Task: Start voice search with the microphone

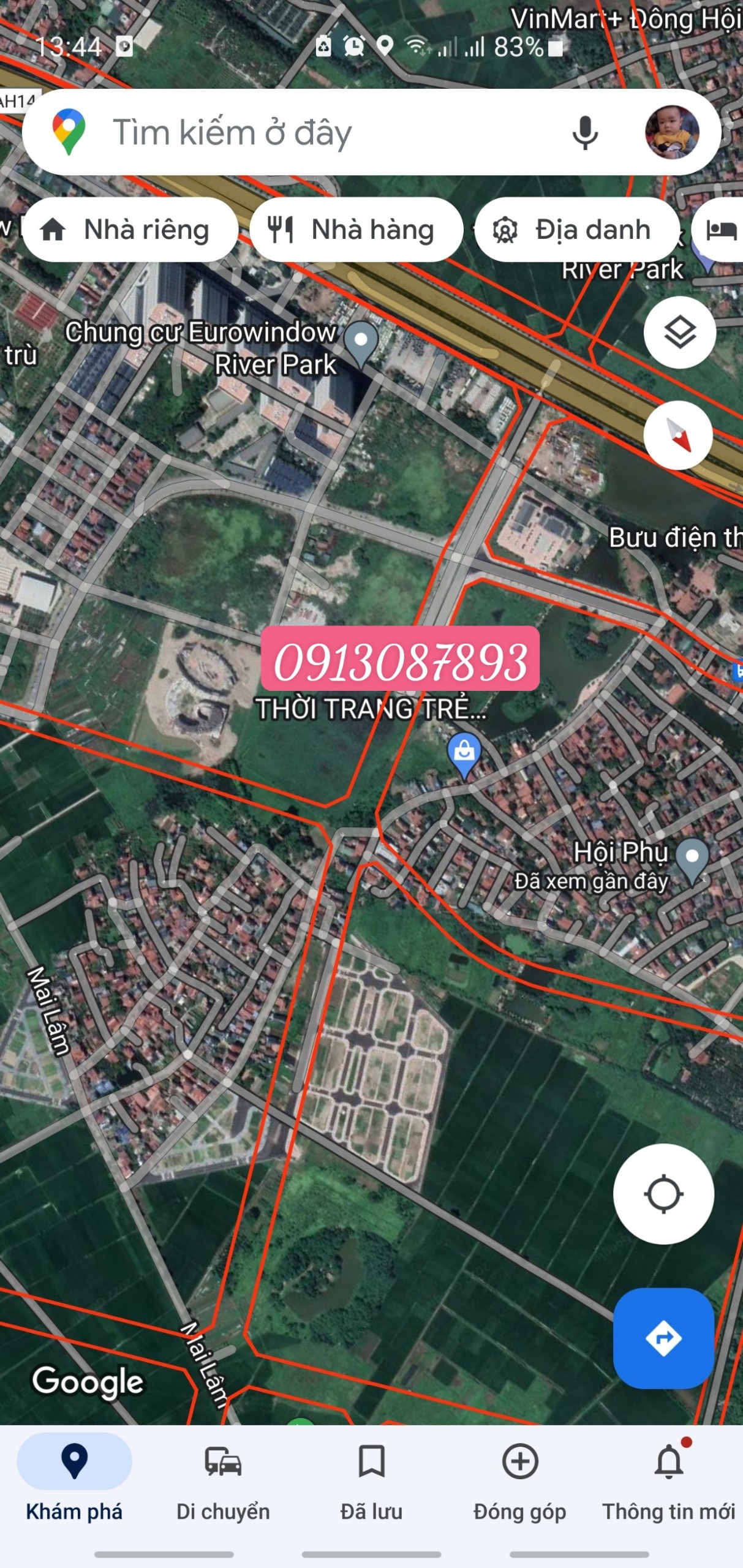Action: (x=584, y=132)
